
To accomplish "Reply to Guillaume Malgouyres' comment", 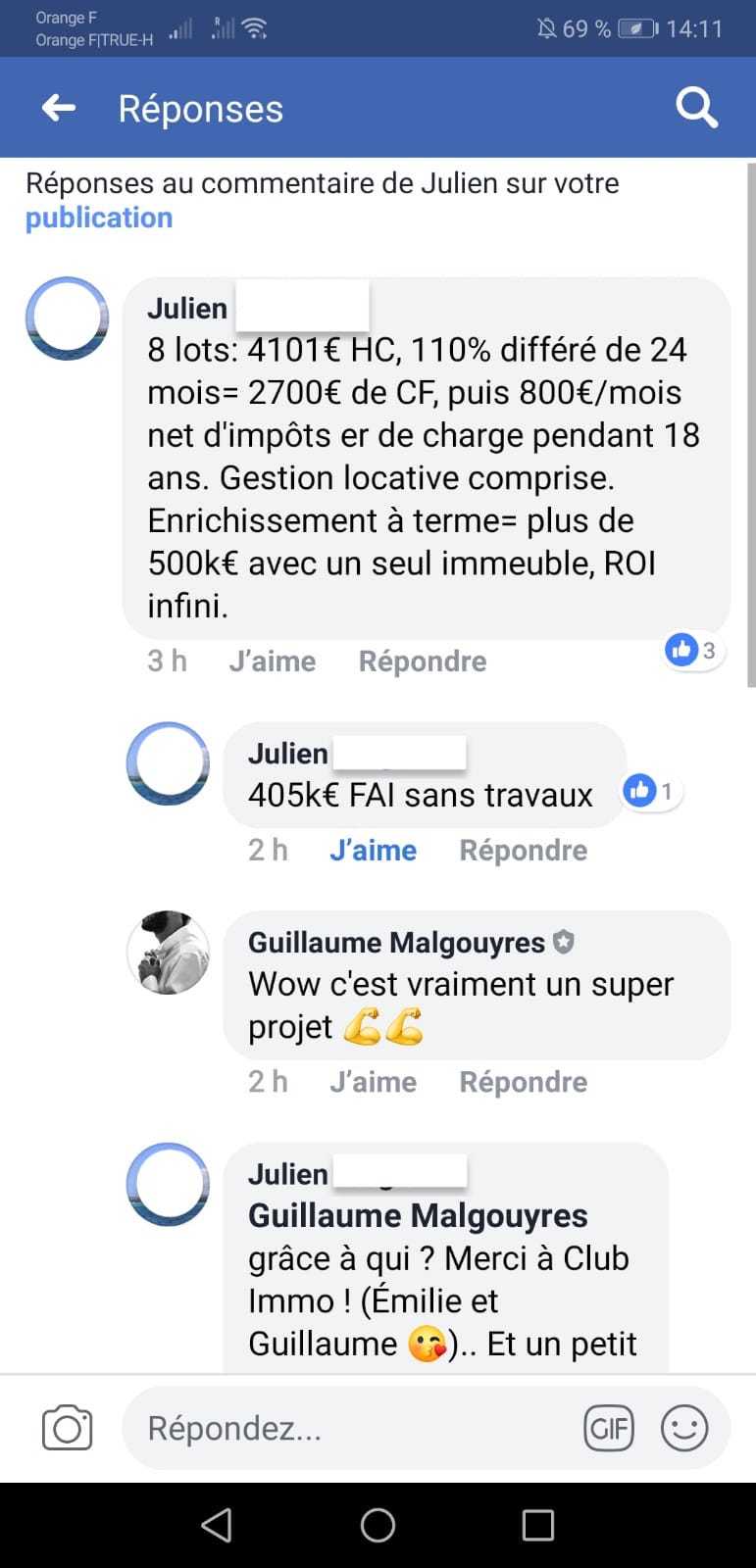I will (523, 1082).
